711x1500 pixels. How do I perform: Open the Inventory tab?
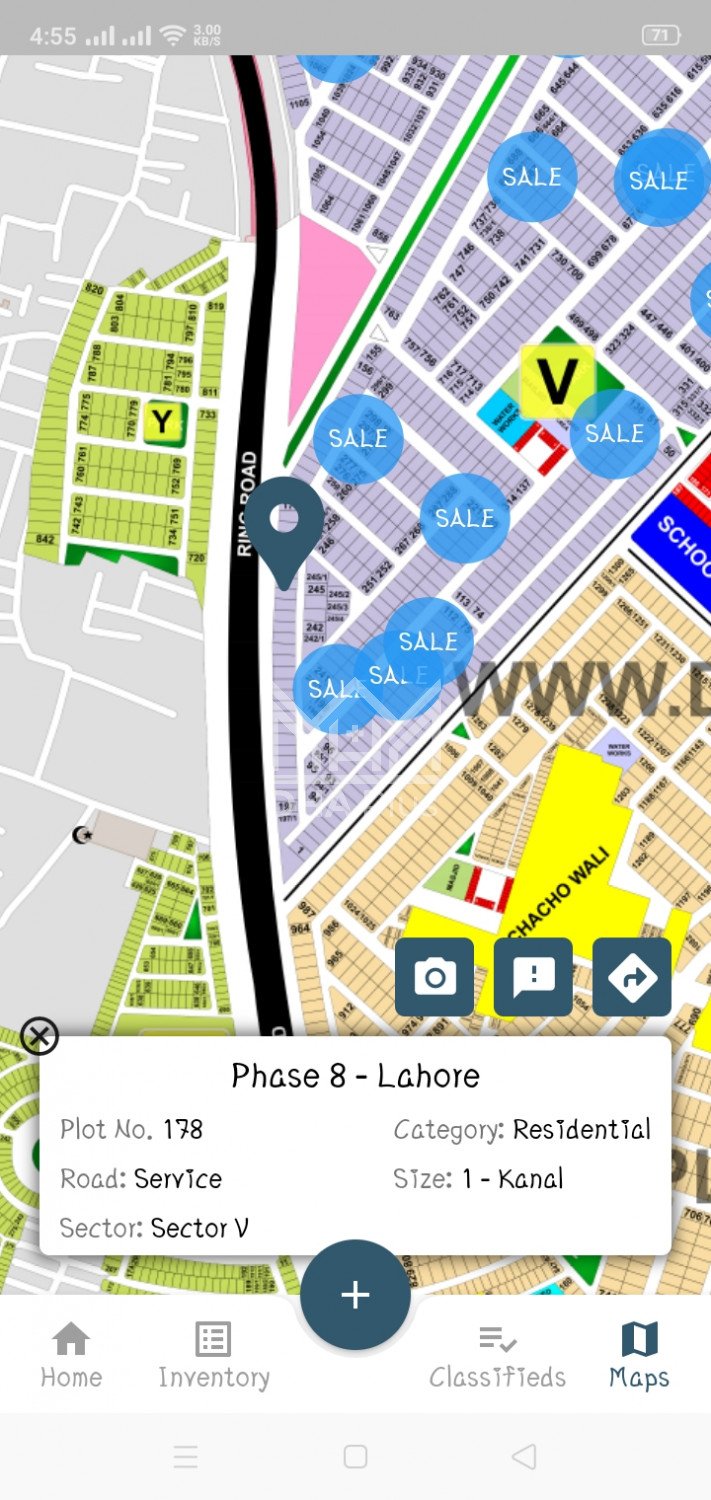(x=213, y=1355)
